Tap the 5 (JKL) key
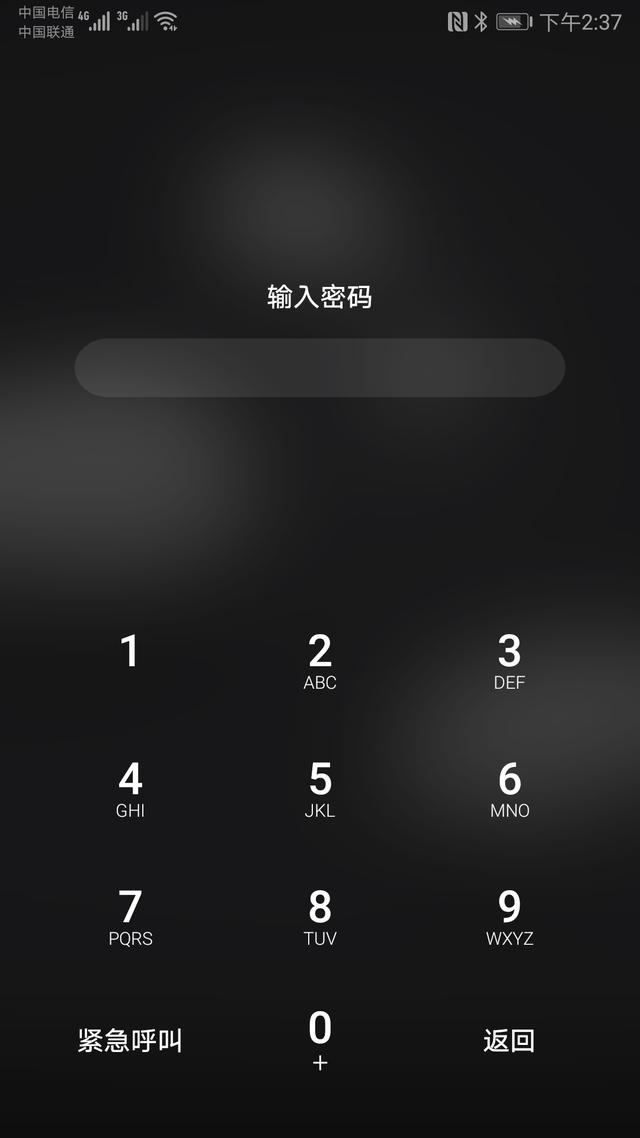This screenshot has height=1138, width=640. coord(320,789)
